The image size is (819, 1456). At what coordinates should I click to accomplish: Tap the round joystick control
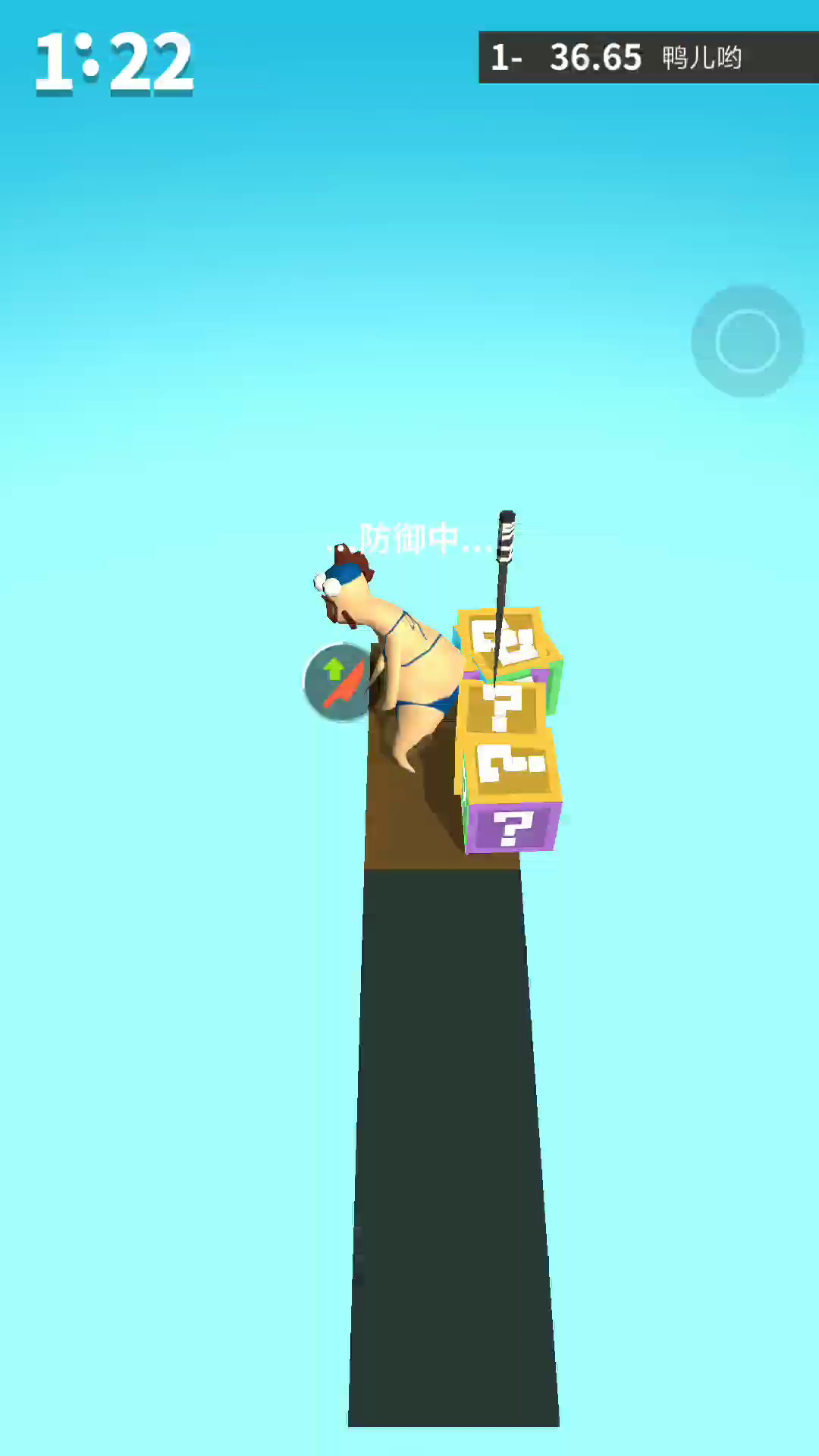click(x=748, y=341)
